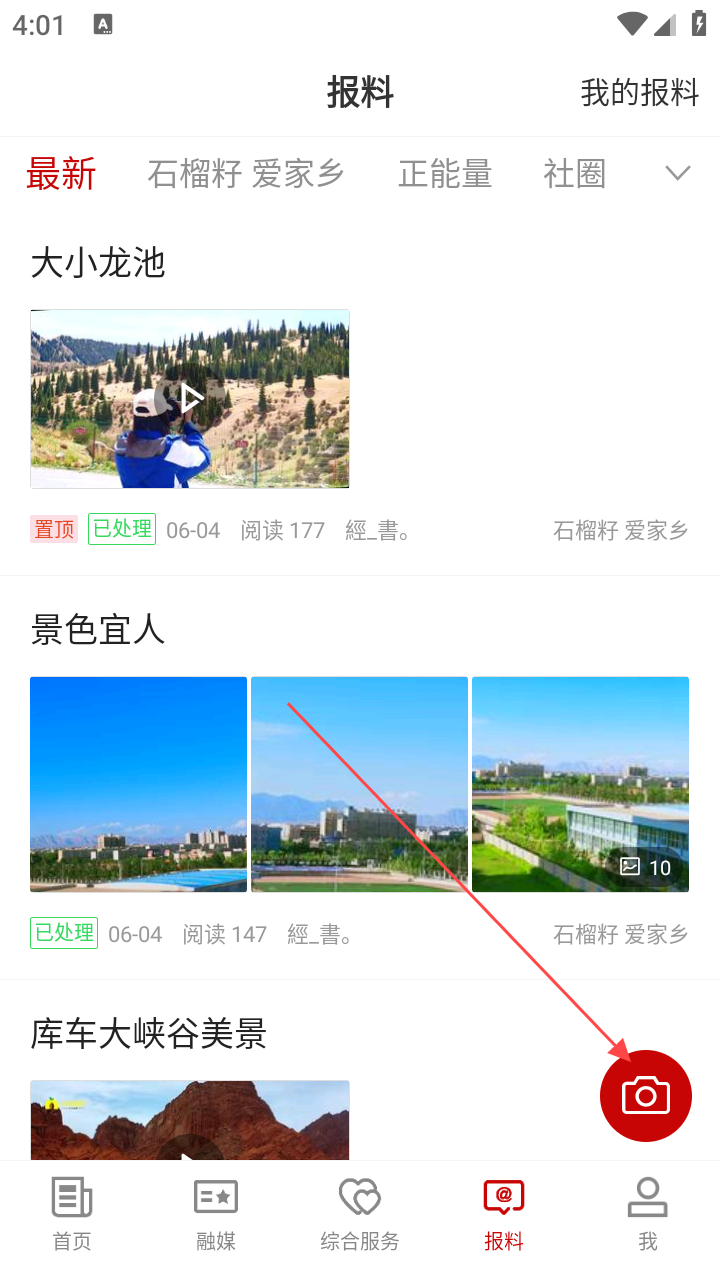Screen dimensions: 720x1280
Task: Select the 正能量 tab
Action: tap(445, 174)
